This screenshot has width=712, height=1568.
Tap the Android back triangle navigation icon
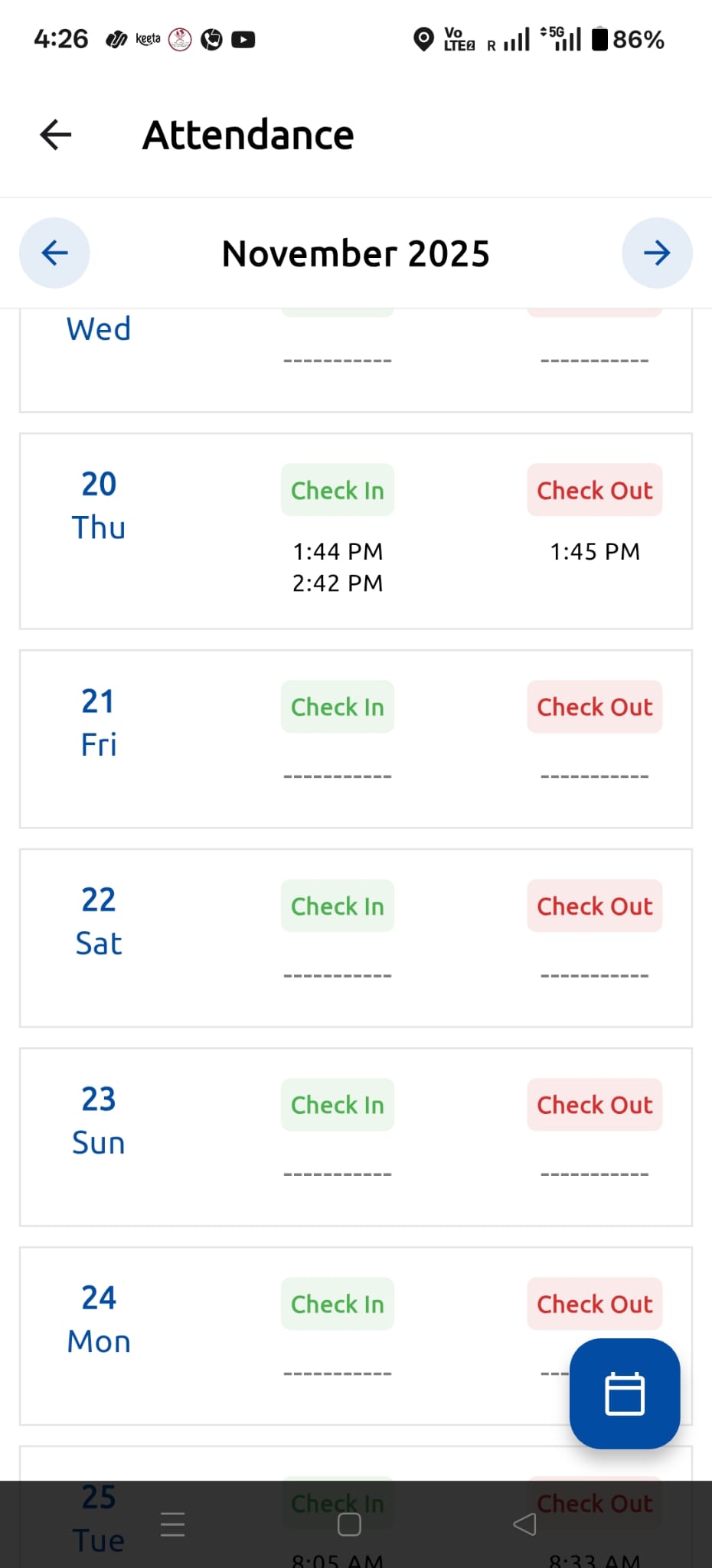tap(524, 1524)
